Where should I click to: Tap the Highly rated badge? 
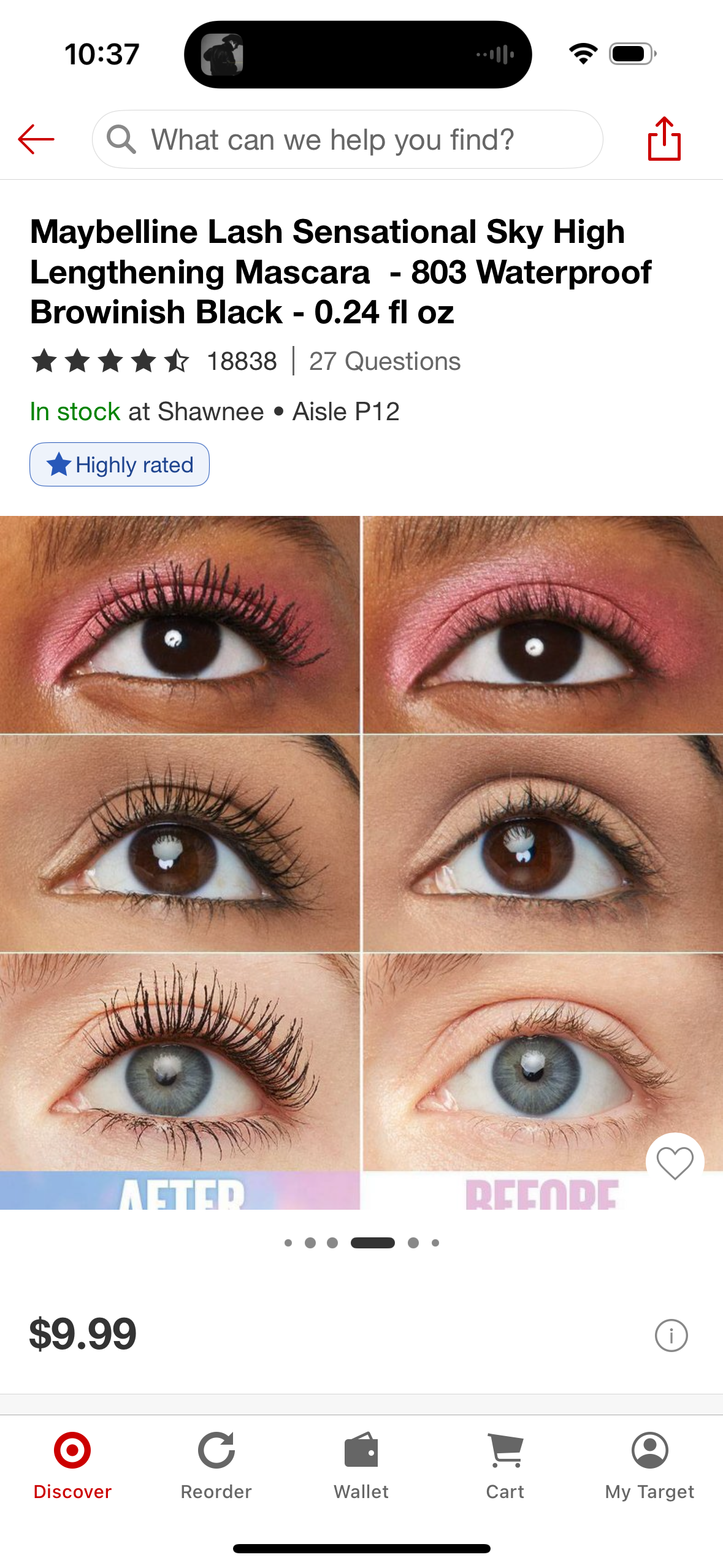pyautogui.click(x=120, y=464)
